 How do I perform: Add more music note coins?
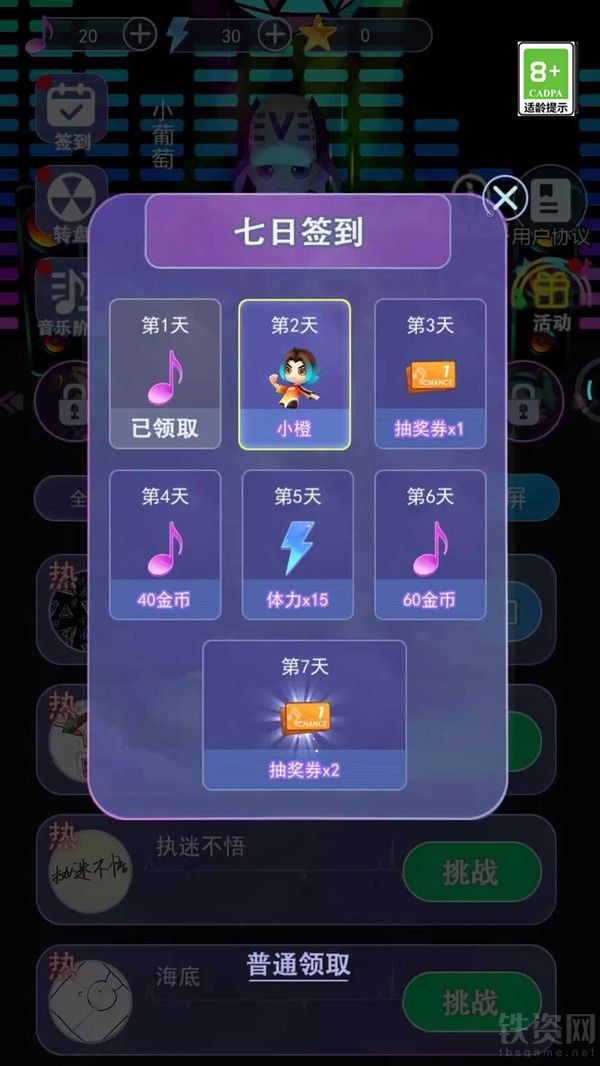click(x=140, y=34)
